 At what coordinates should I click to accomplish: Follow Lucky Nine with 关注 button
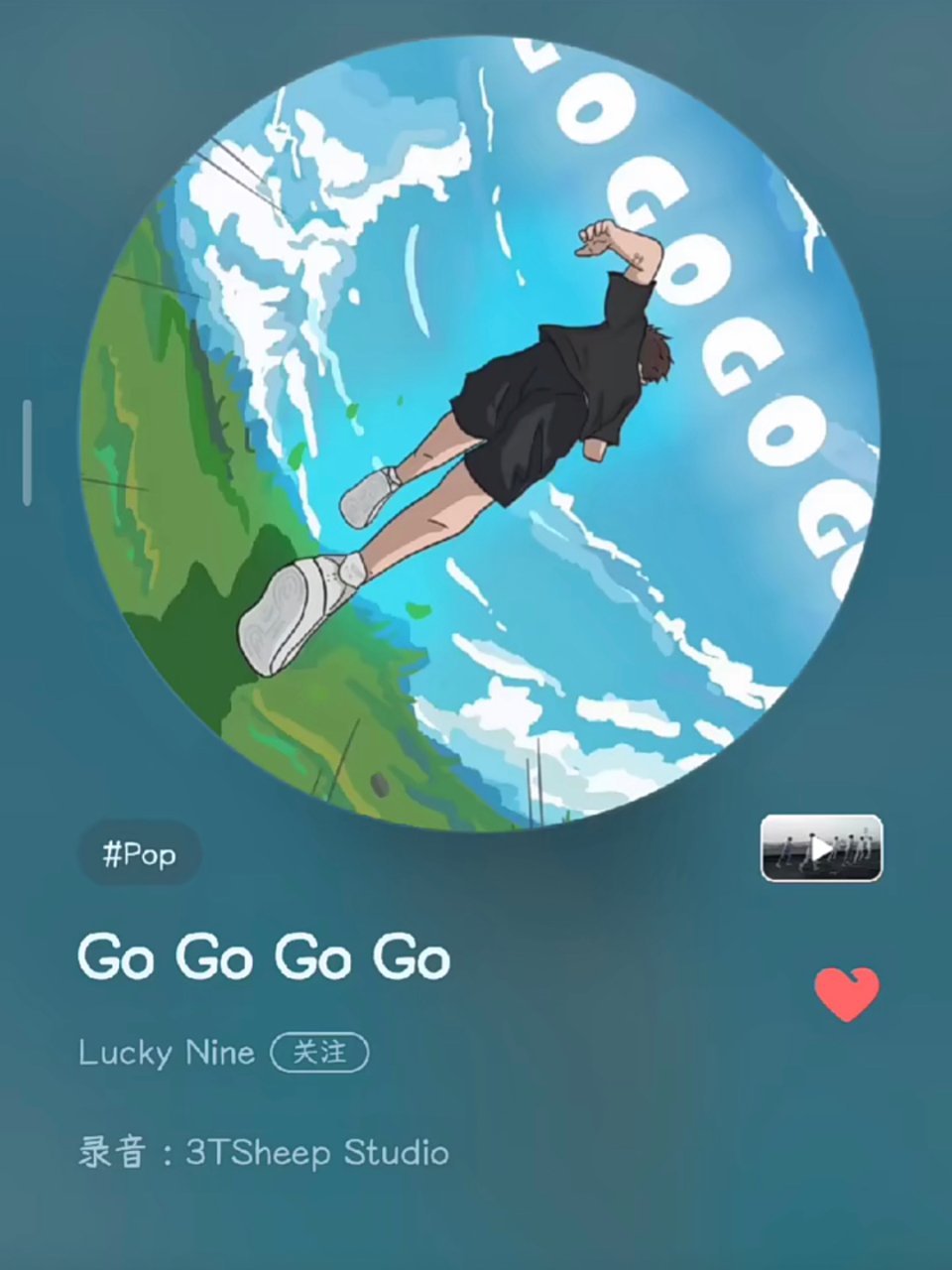319,1053
